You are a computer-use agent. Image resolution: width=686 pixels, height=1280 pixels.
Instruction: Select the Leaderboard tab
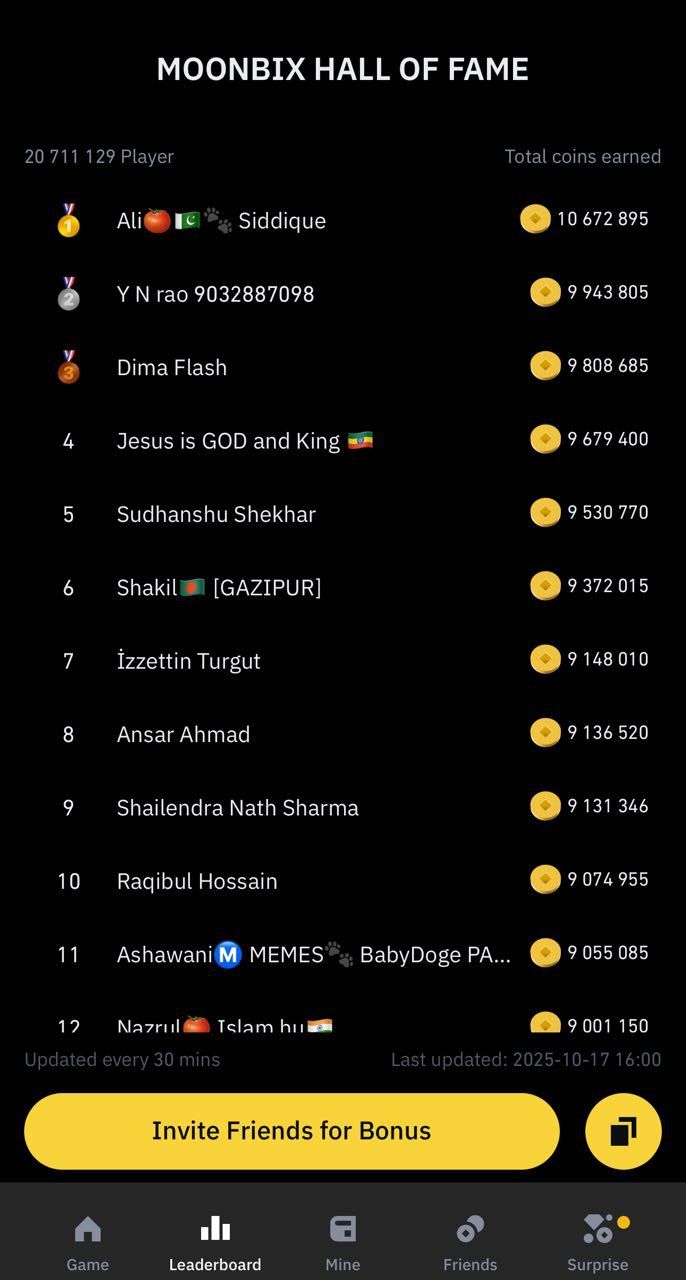[x=215, y=1243]
